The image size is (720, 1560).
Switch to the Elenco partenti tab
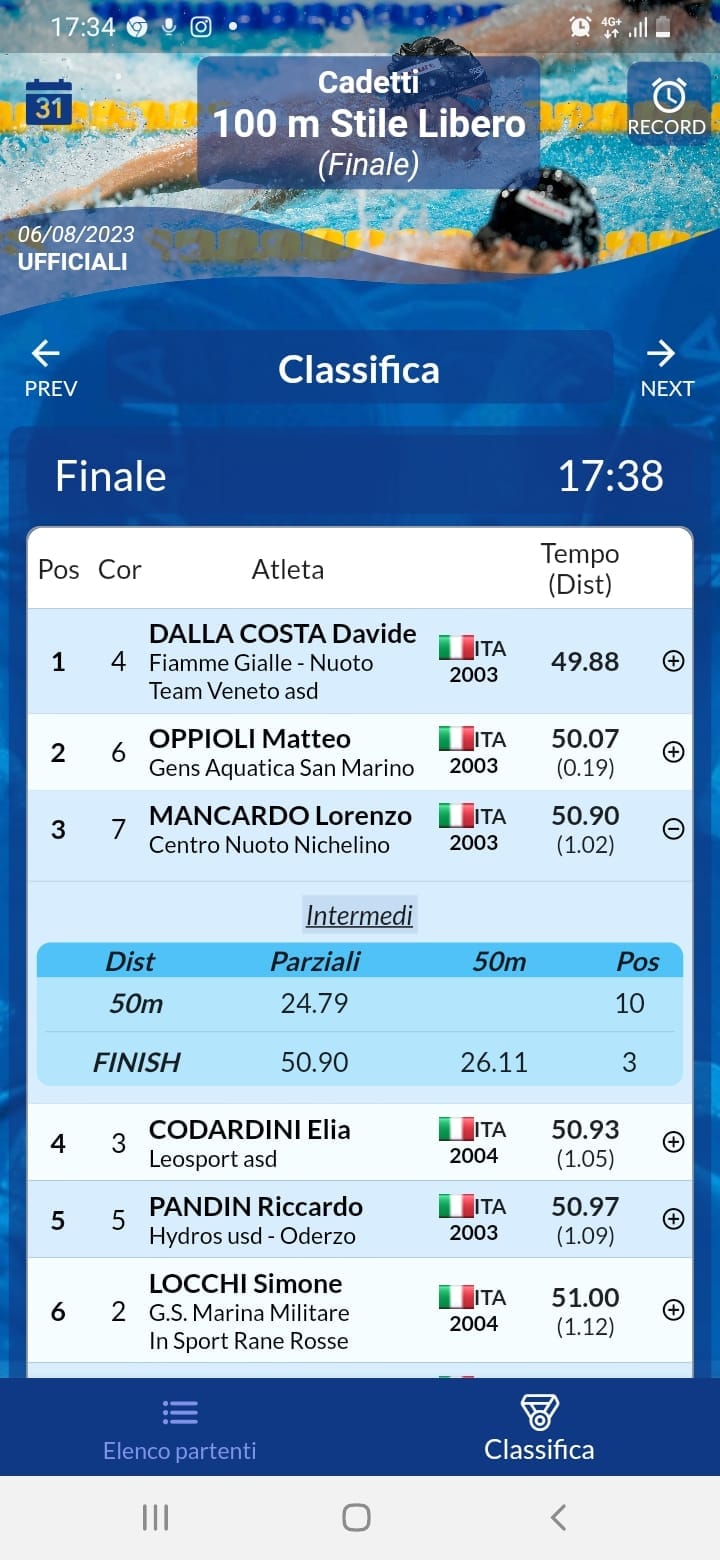(180, 1428)
